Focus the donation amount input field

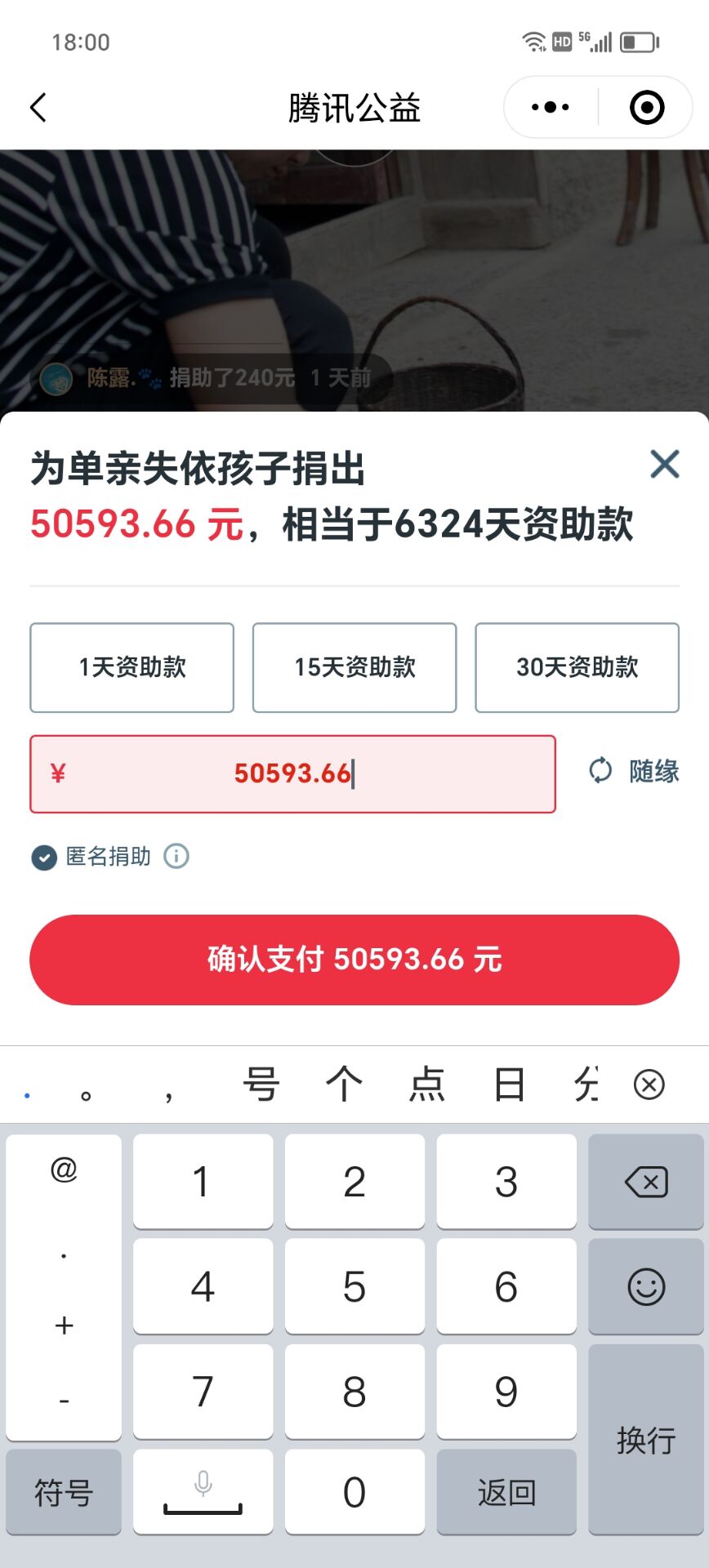[292, 773]
